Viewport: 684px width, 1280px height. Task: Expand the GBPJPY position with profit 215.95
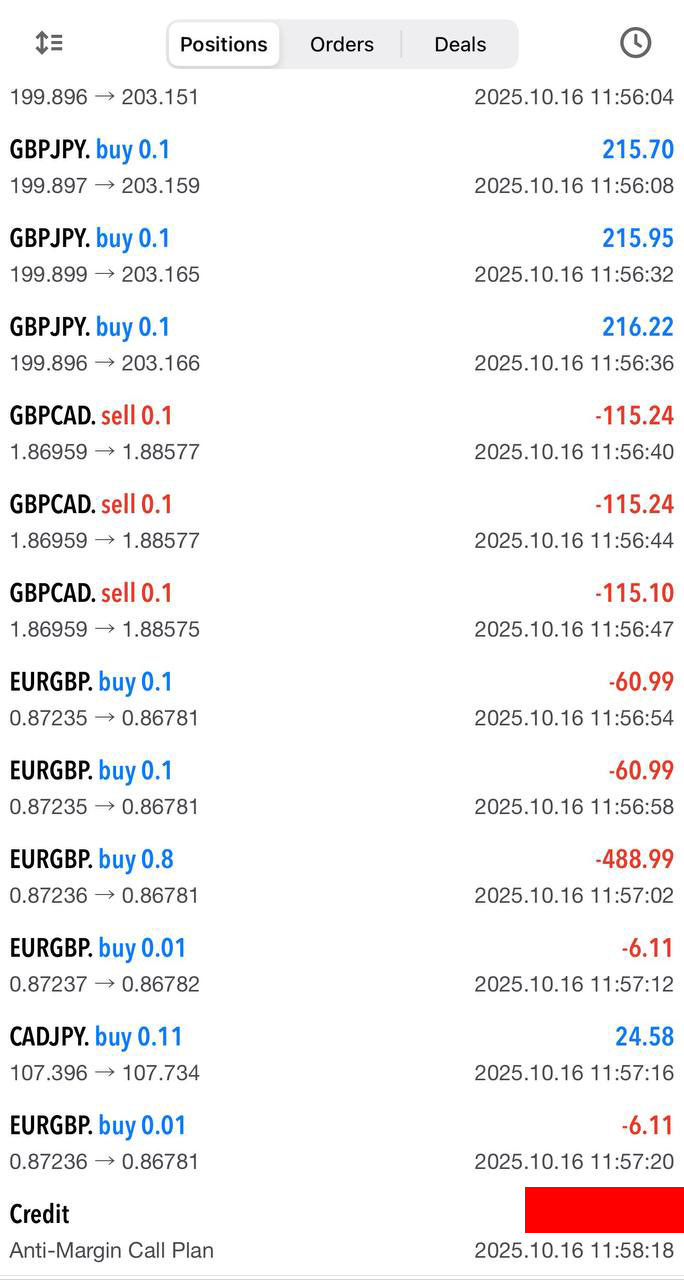(342, 256)
